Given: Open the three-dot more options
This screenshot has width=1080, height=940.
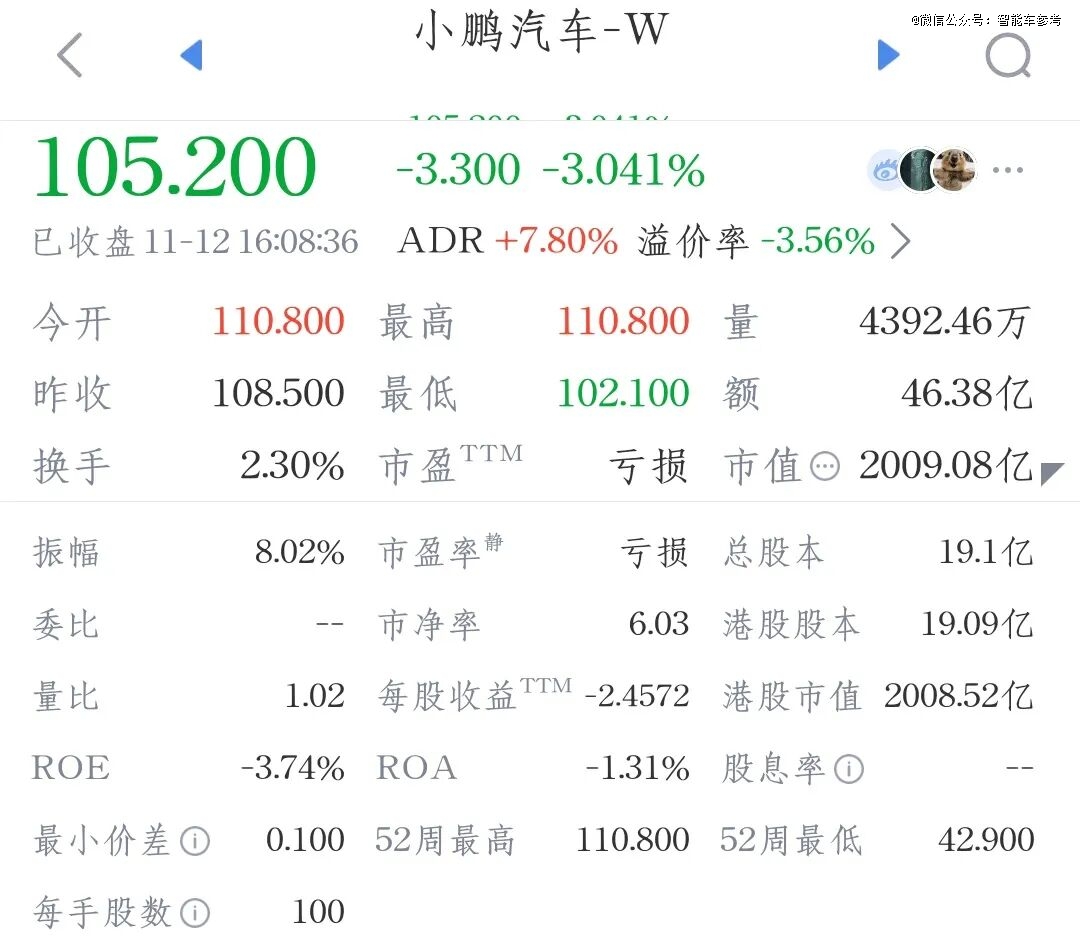Looking at the screenshot, I should pyautogui.click(x=1007, y=170).
